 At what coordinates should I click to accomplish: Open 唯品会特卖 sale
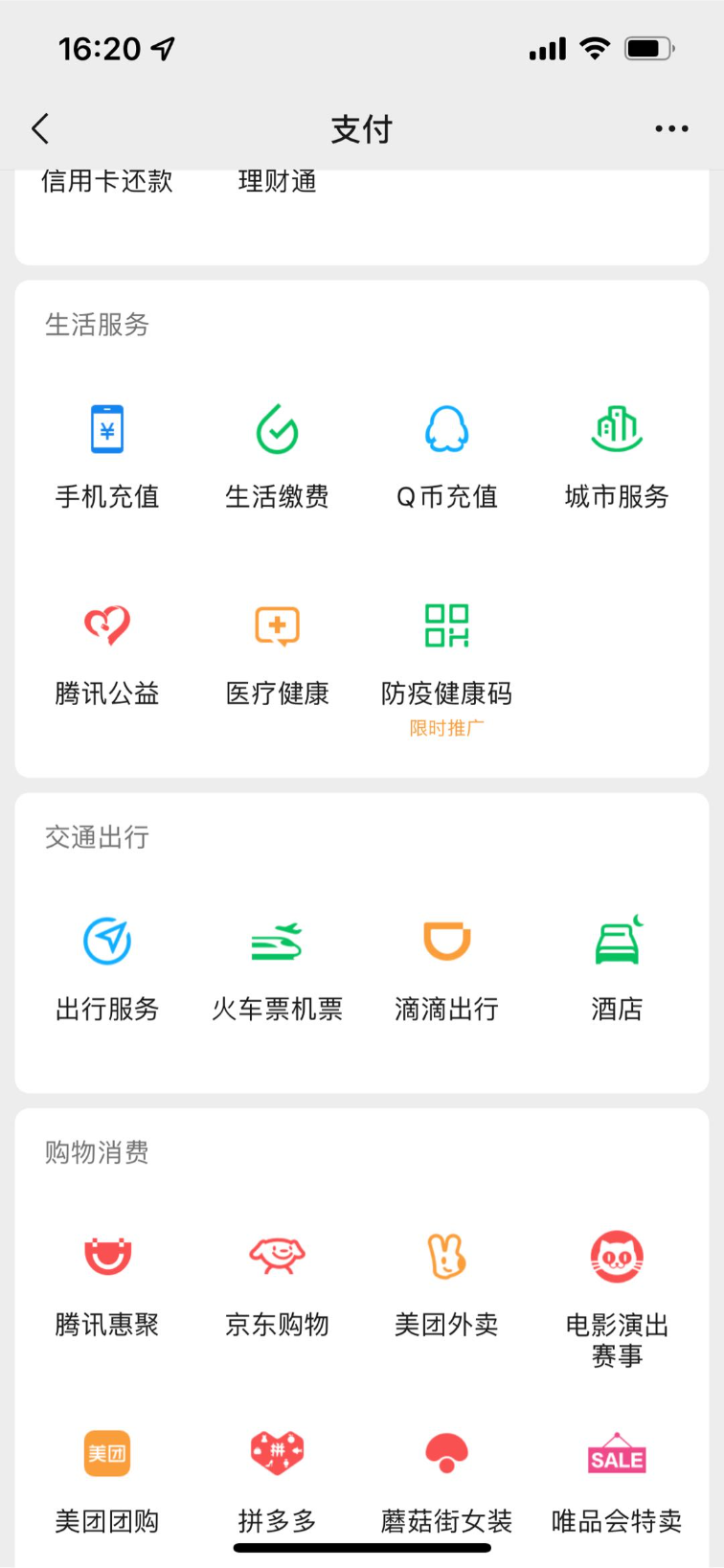click(617, 1480)
